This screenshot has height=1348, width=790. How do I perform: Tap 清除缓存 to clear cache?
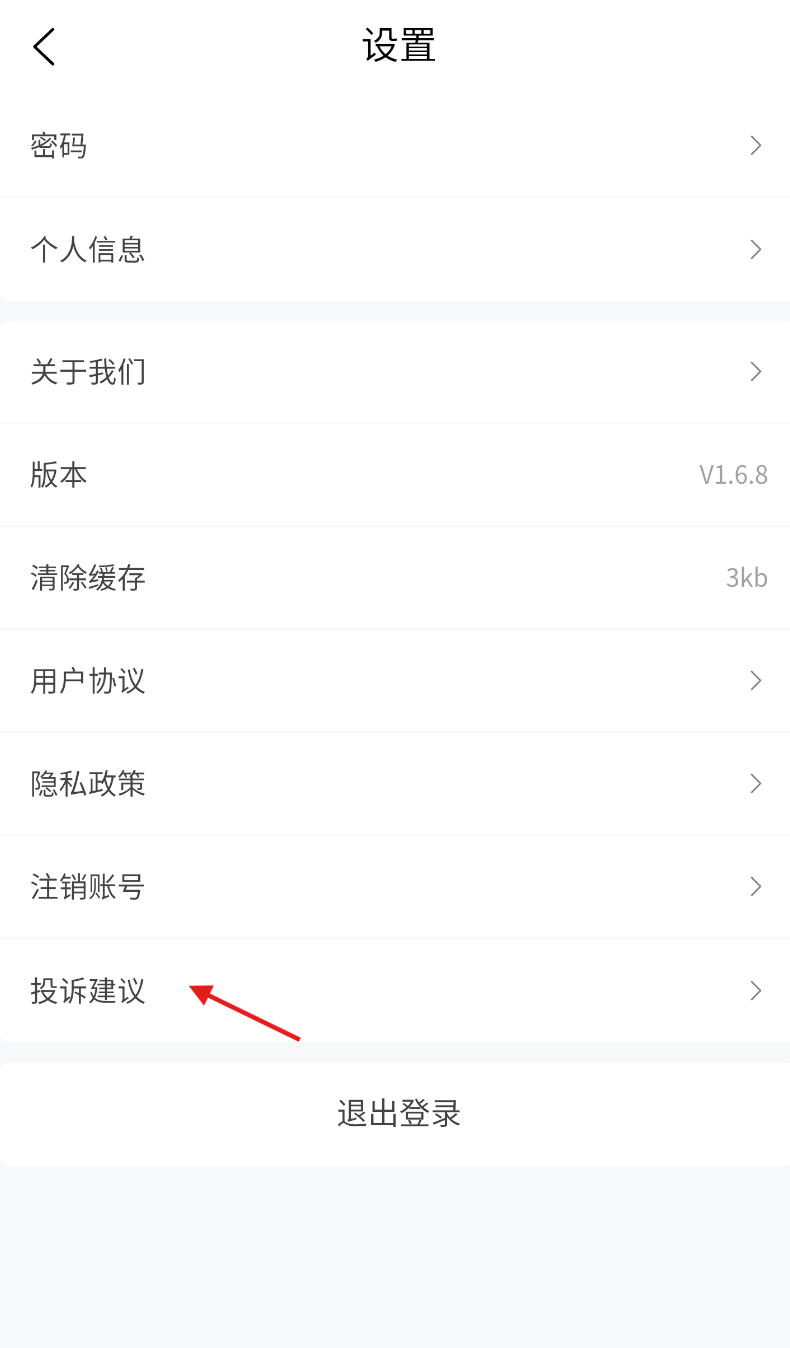(x=395, y=578)
